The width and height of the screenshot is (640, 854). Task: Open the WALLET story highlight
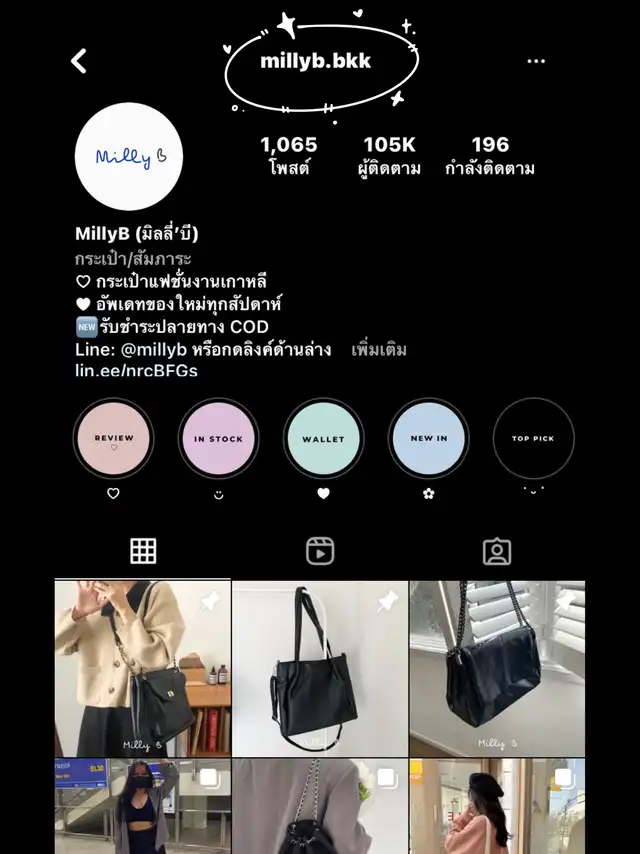coord(324,438)
